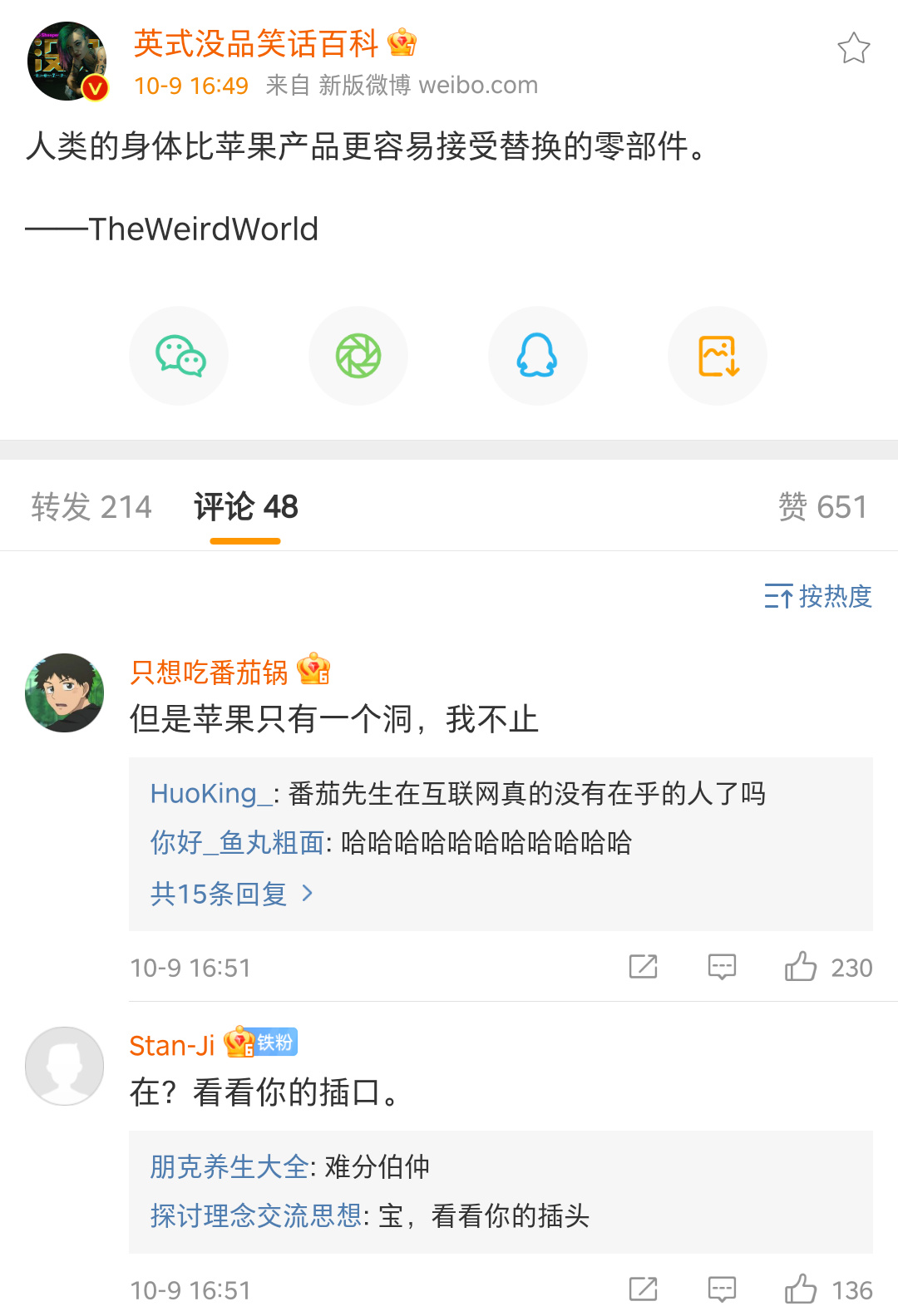The height and width of the screenshot is (1316, 898).
Task: Favorite this post with the star icon
Action: tap(853, 49)
